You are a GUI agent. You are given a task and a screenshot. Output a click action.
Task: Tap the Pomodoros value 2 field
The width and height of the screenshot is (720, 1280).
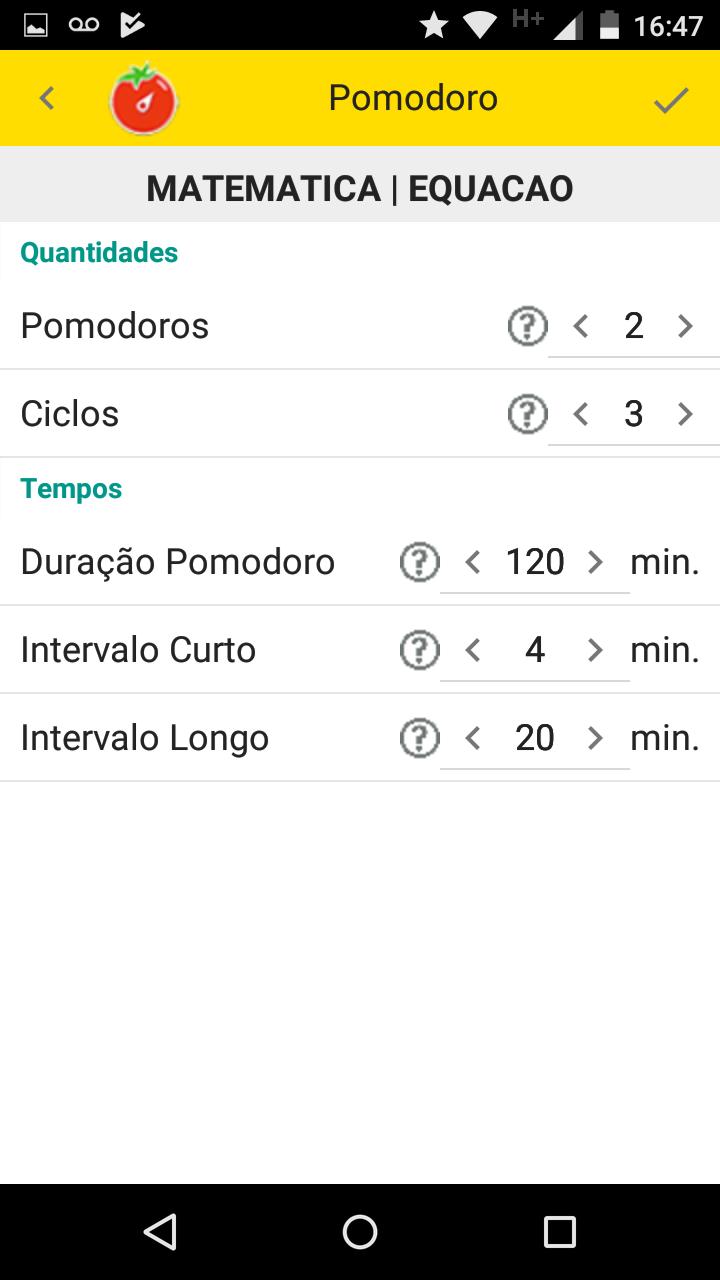(633, 326)
